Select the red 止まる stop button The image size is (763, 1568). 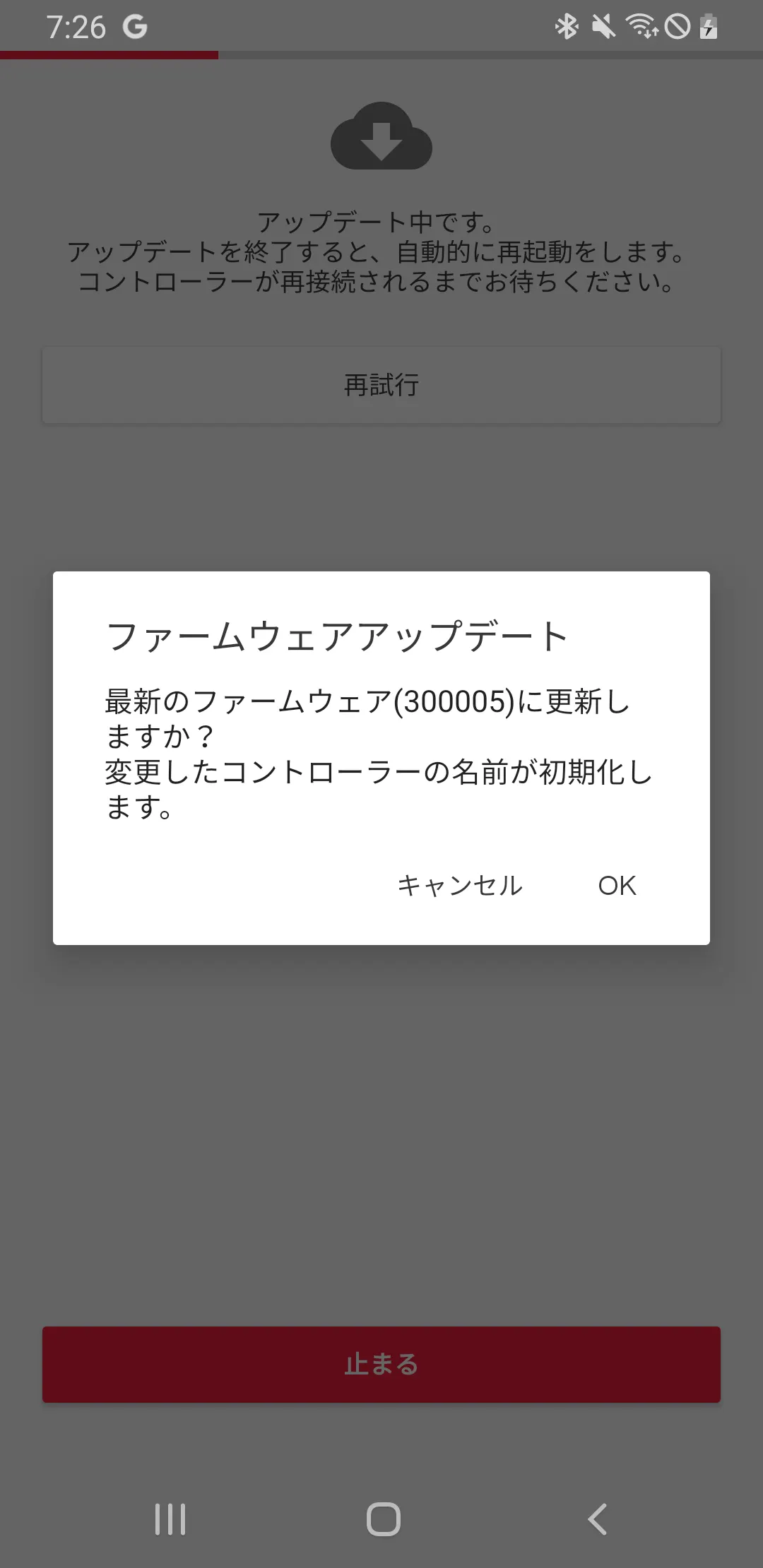[x=381, y=1365]
